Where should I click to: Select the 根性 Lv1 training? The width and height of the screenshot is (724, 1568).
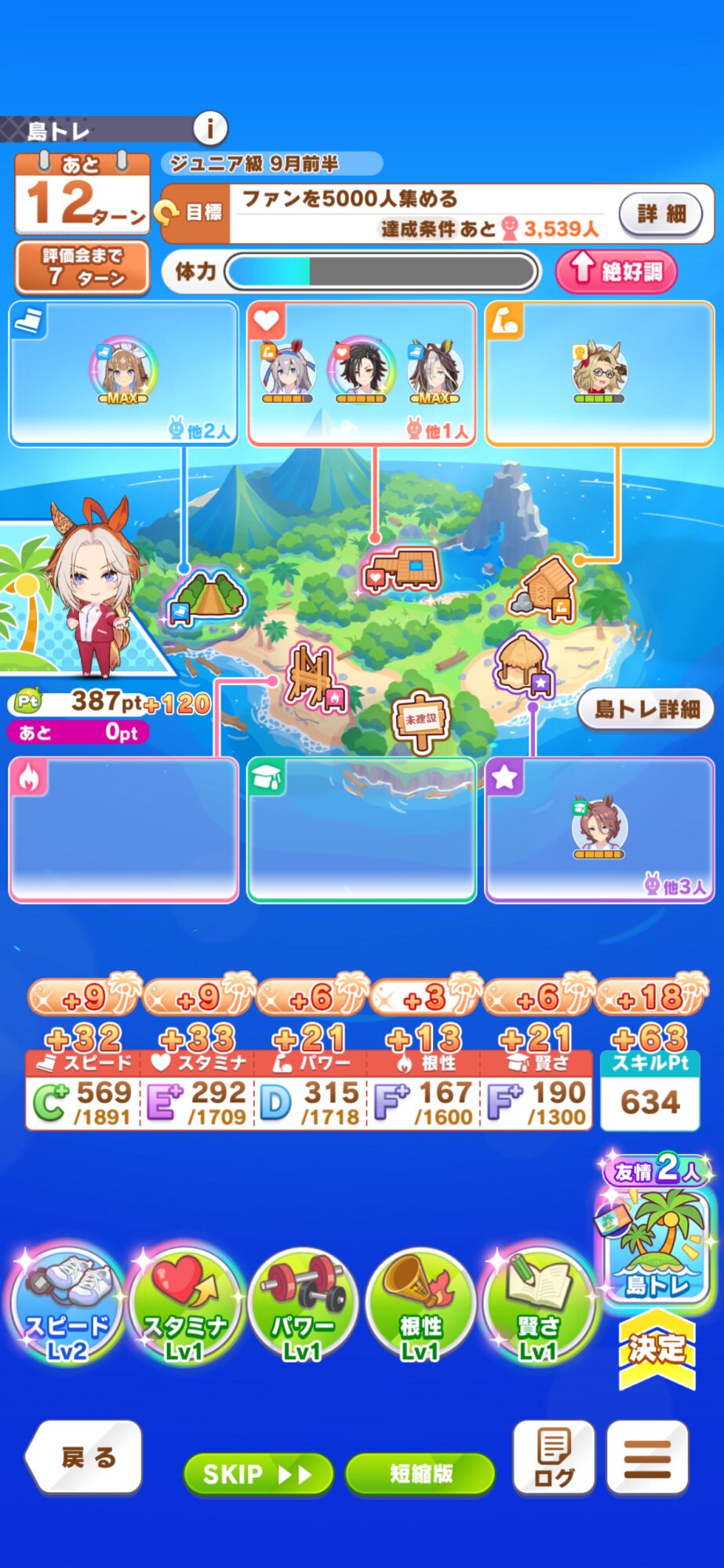tap(420, 1305)
